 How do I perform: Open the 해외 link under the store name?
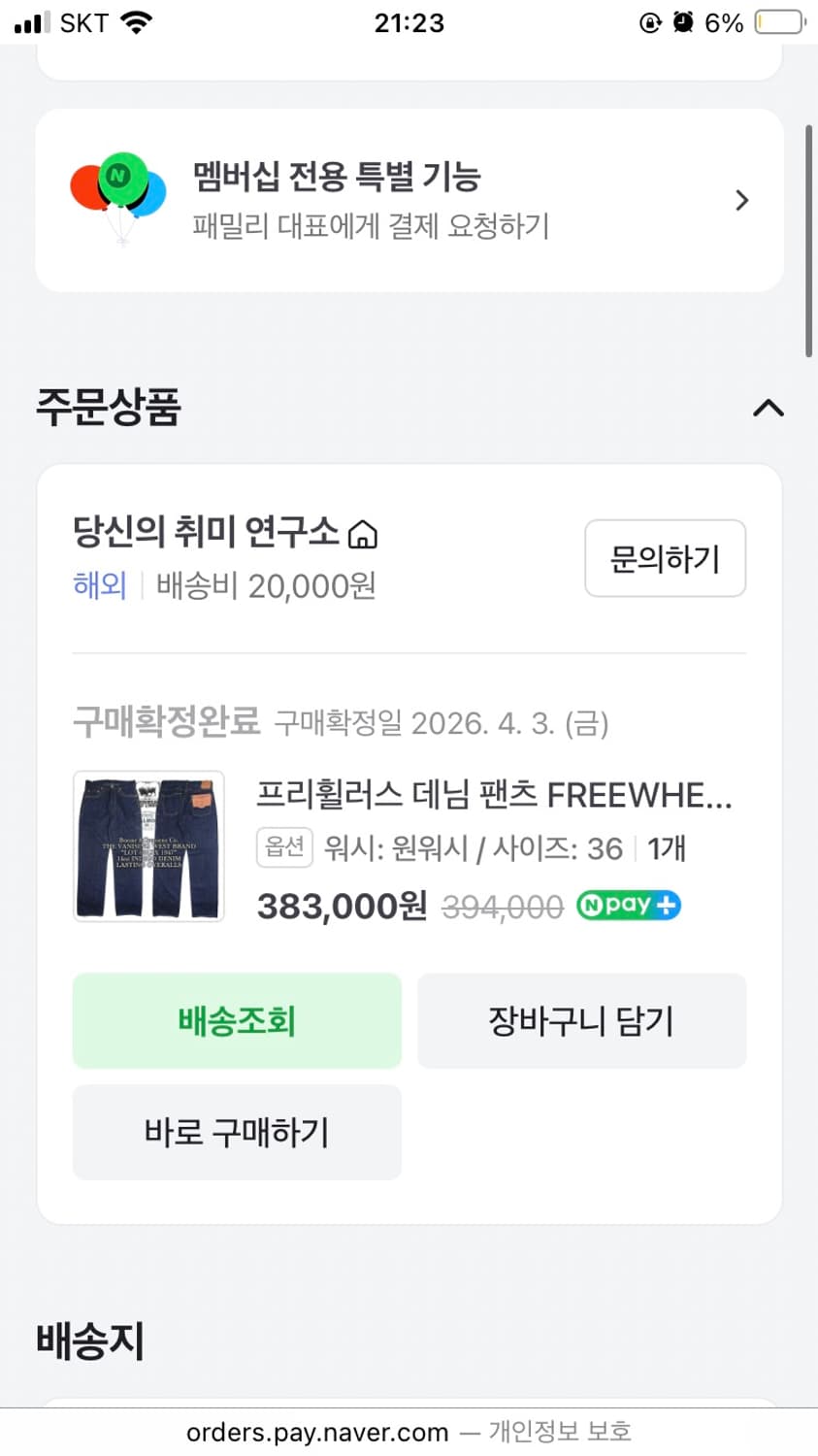[x=99, y=585]
